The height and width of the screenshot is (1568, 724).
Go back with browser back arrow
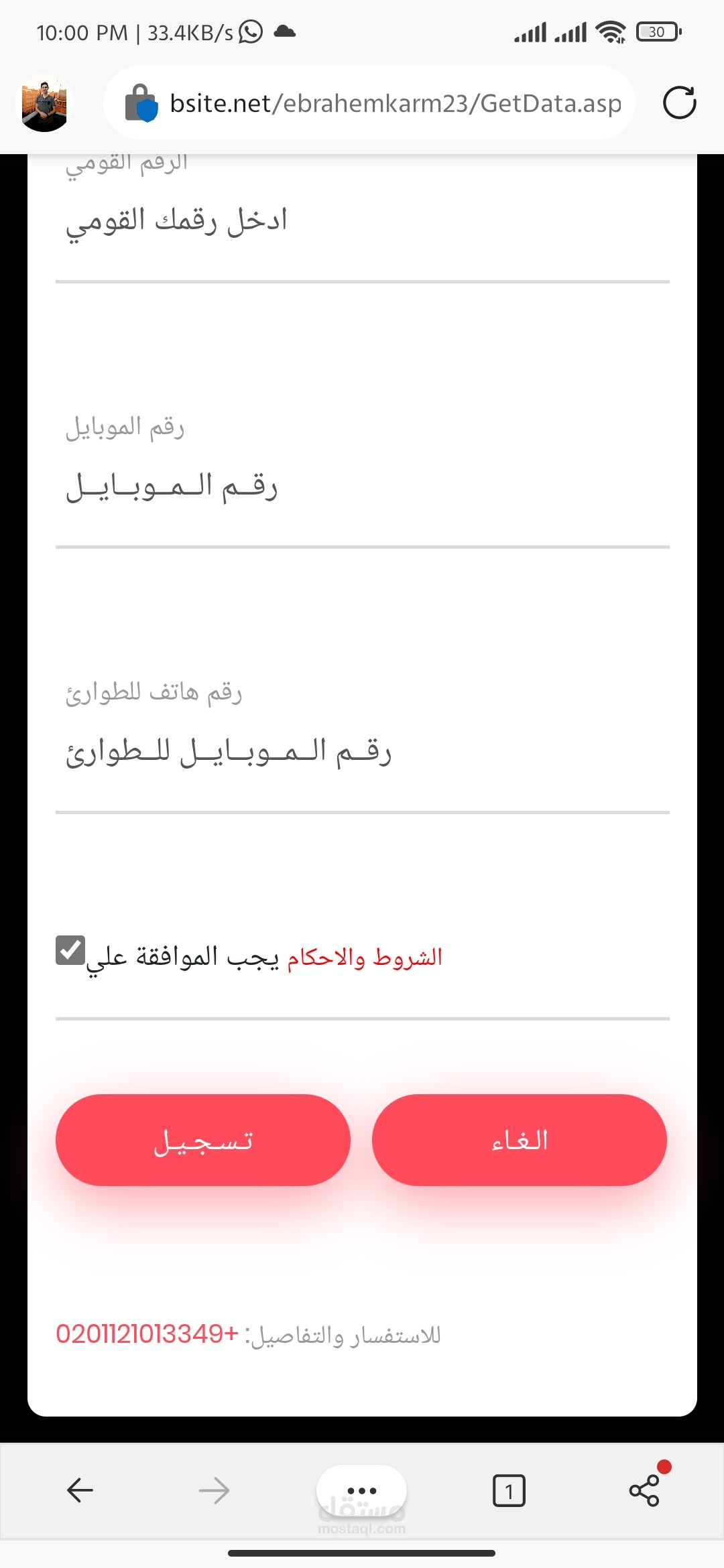pos(80,1490)
